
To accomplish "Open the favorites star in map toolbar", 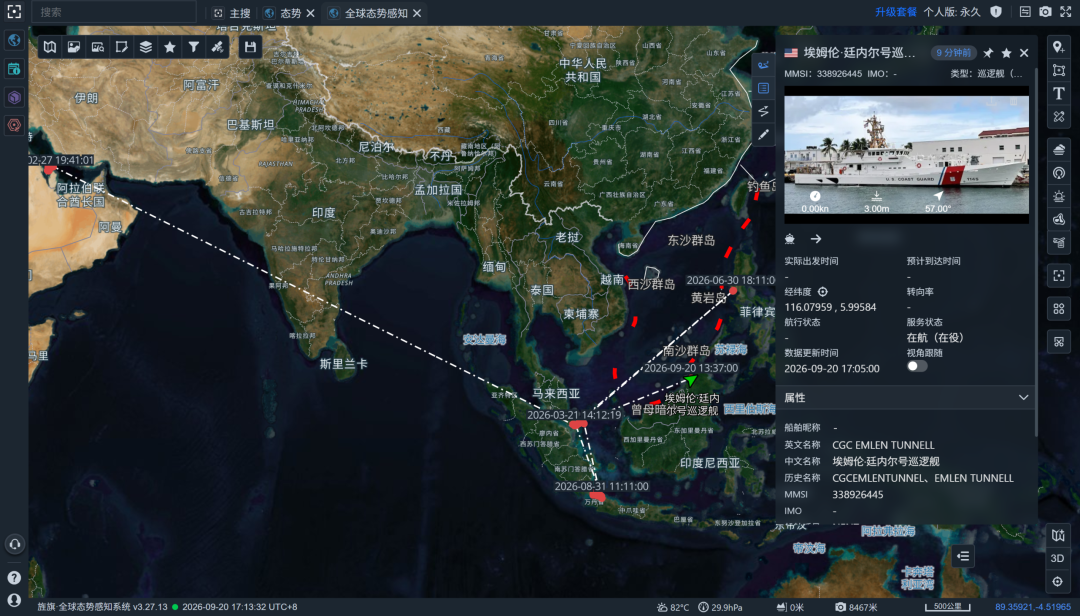I will point(169,47).
